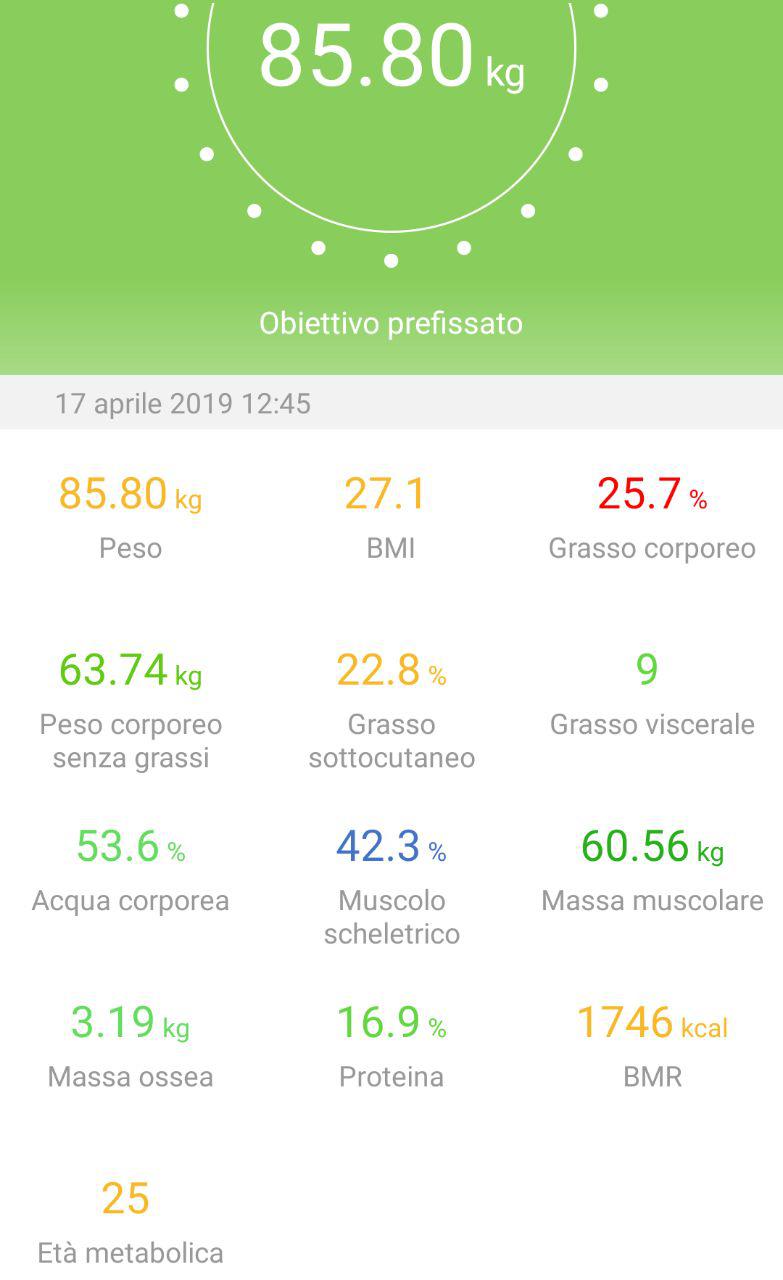View Acqua corporea details
This screenshot has width=783, height=1280.
coord(130,870)
